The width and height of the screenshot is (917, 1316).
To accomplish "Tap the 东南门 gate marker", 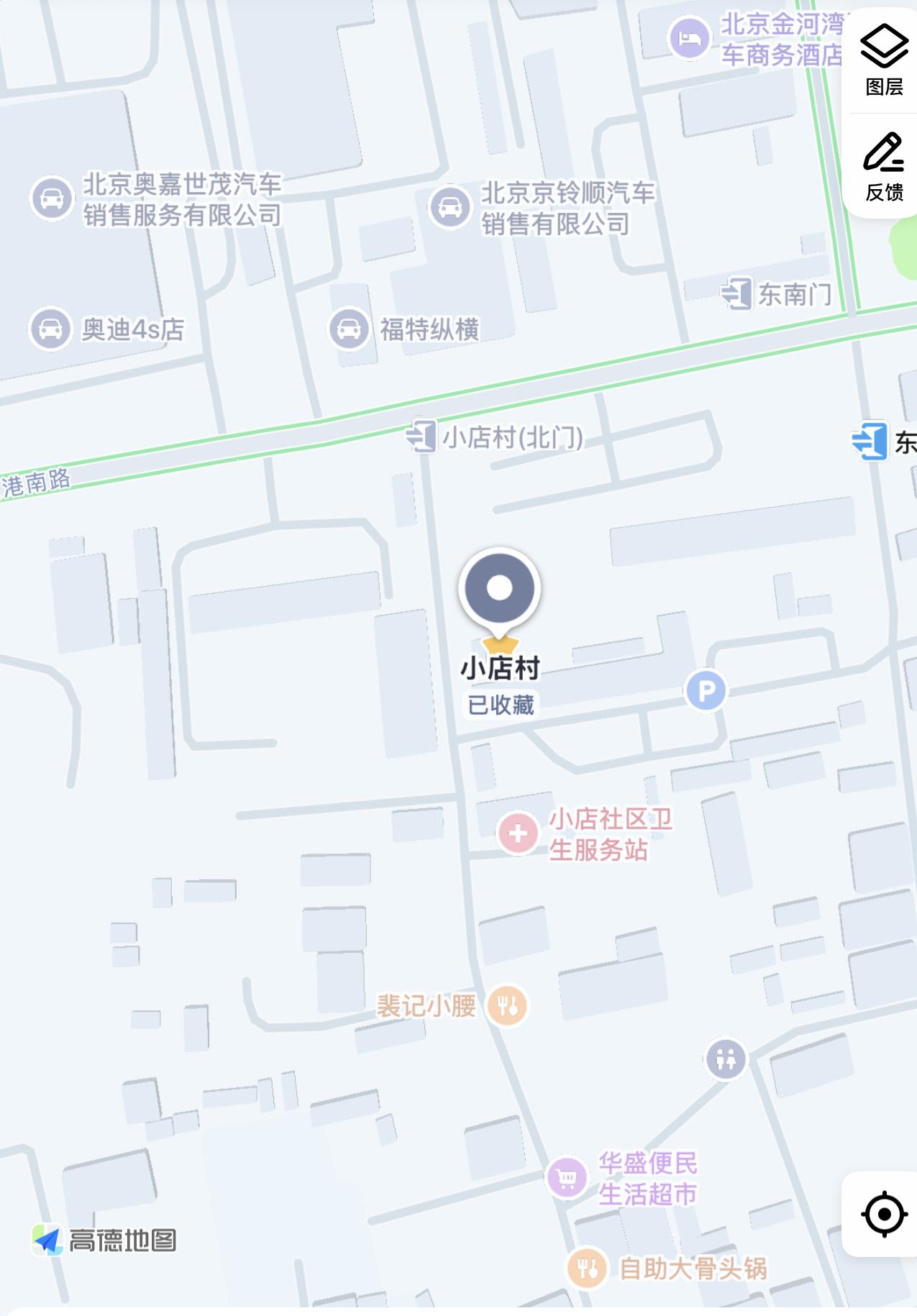I will 737,293.
